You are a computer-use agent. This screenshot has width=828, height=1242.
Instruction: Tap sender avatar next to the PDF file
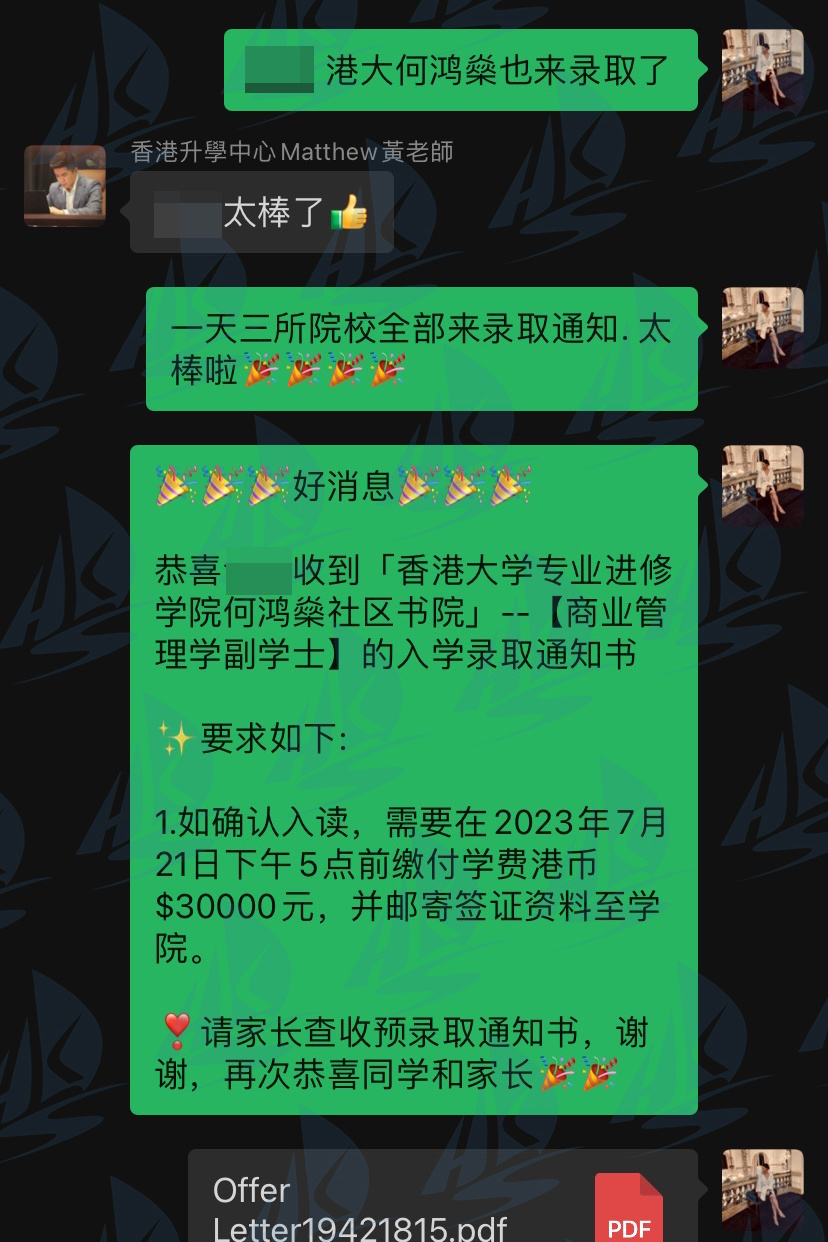[762, 1190]
